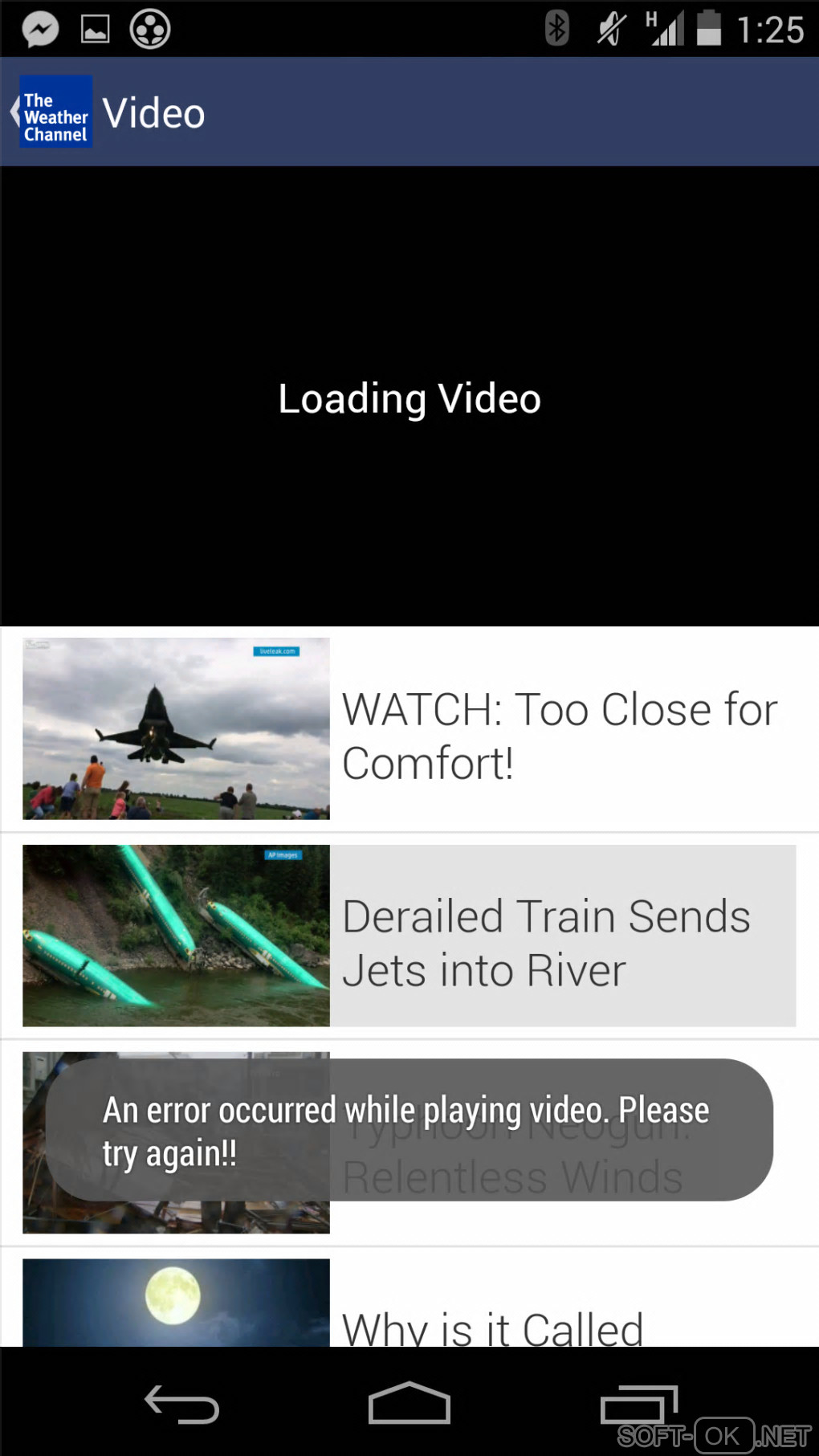Go to the home screen

click(409, 1404)
